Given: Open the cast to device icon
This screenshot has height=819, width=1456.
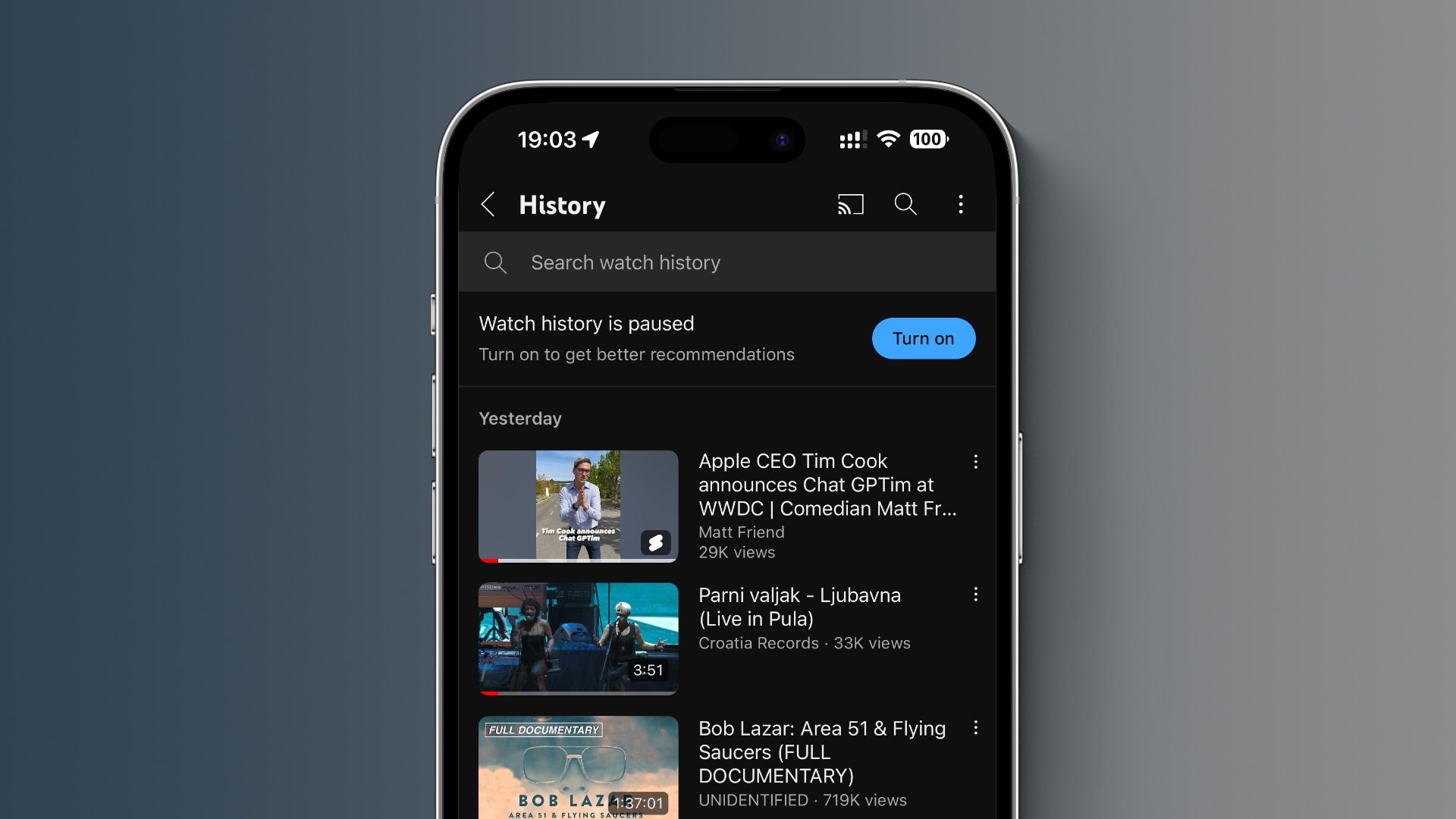Looking at the screenshot, I should (850, 205).
